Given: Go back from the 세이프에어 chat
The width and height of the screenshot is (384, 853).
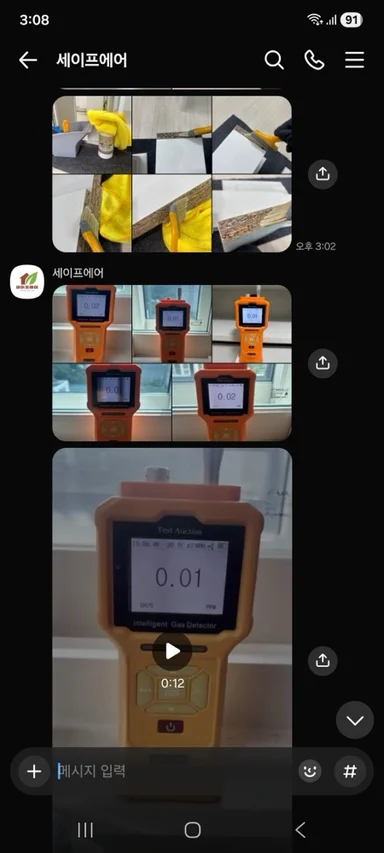Looking at the screenshot, I should [x=28, y=60].
